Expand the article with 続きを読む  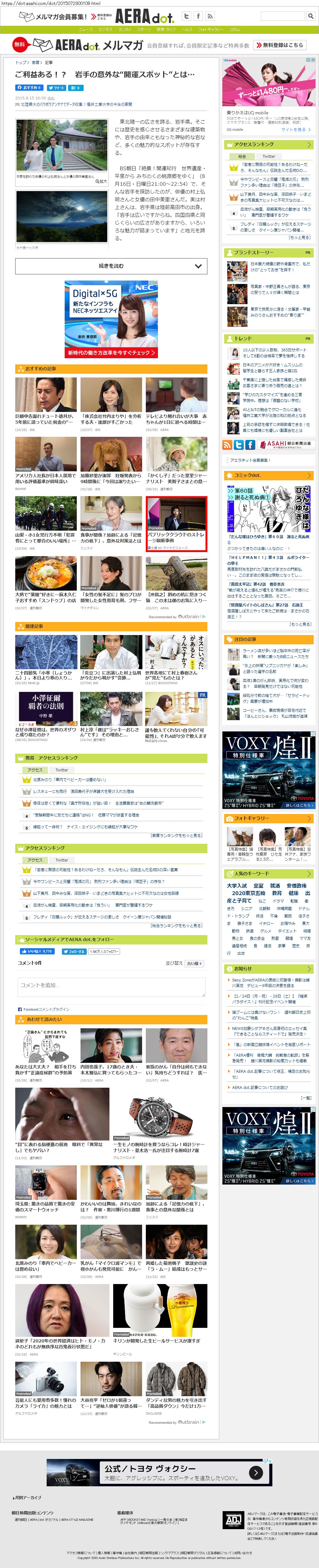(x=111, y=266)
